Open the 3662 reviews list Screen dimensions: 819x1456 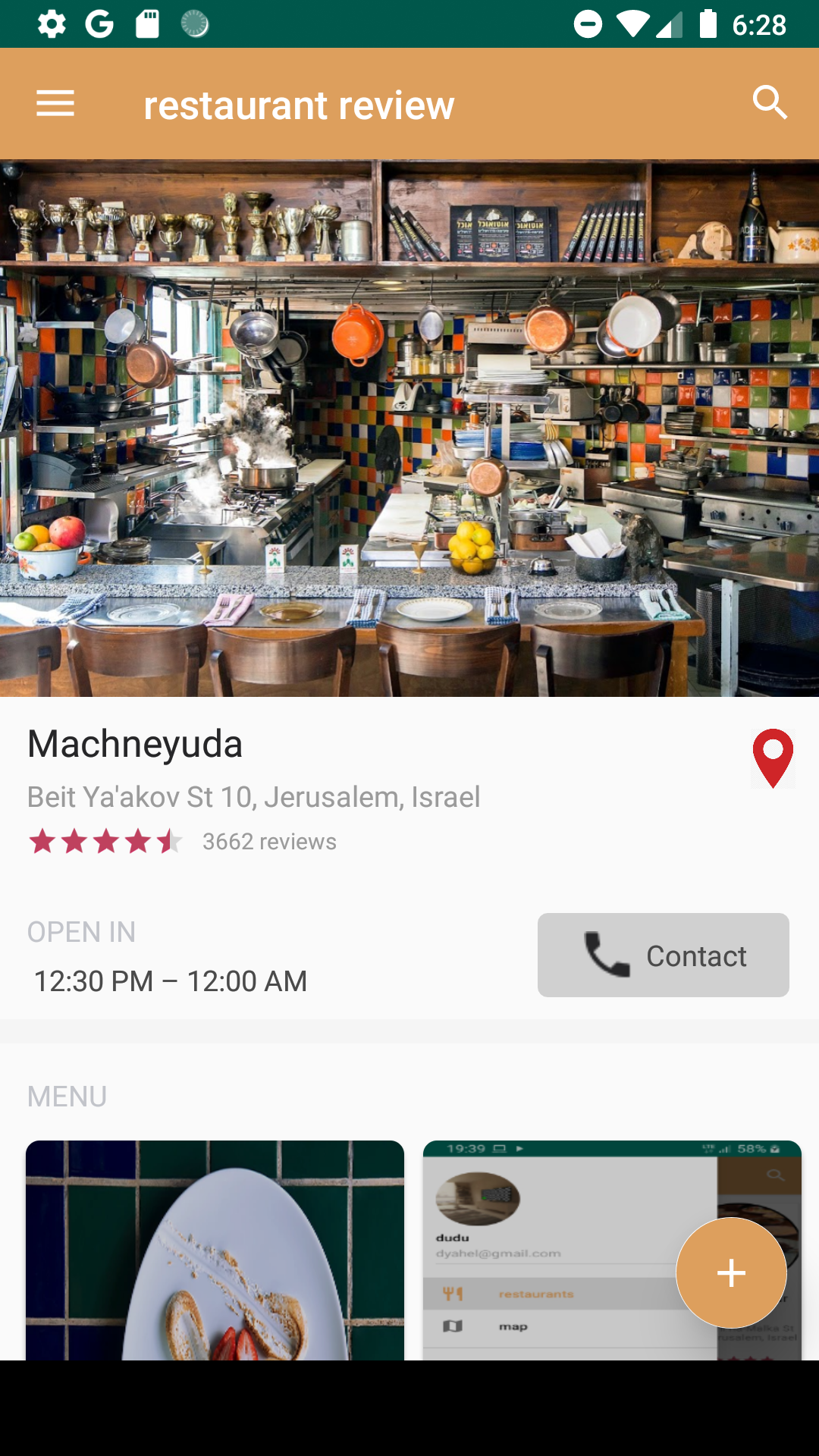coord(268,841)
